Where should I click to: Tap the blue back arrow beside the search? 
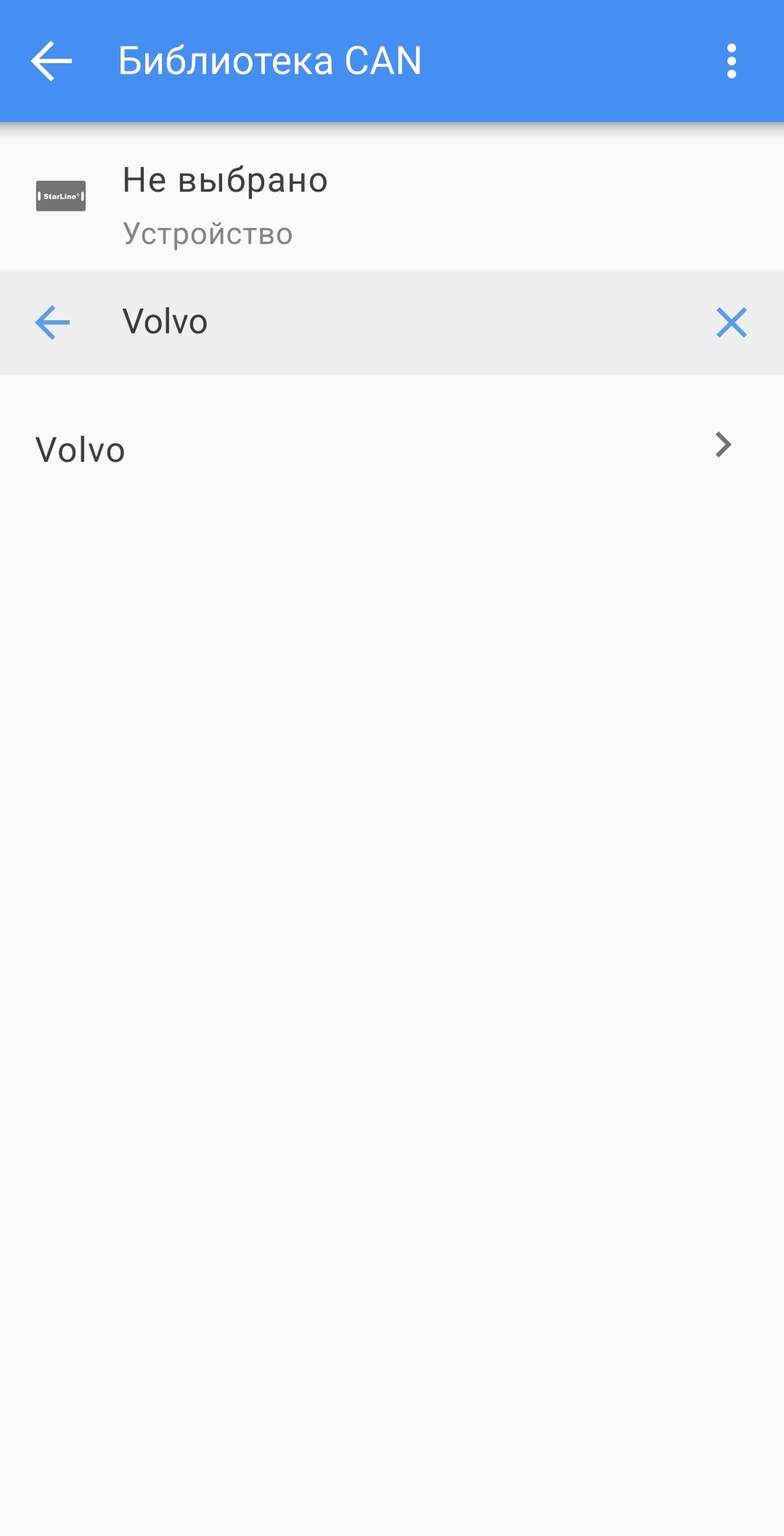click(52, 323)
